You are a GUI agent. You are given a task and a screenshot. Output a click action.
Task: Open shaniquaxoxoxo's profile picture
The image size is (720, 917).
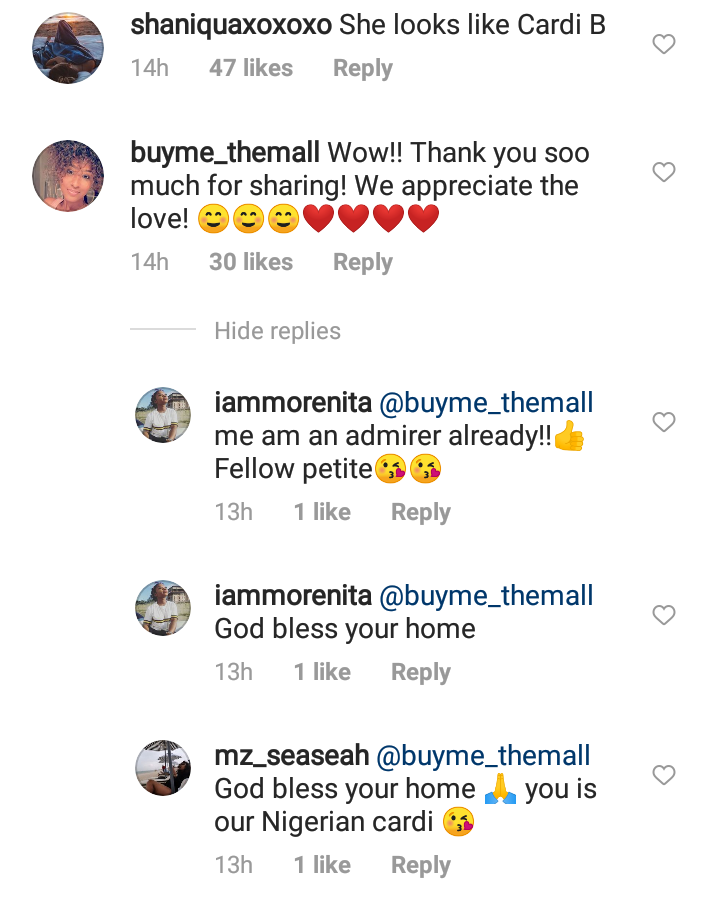click(68, 47)
